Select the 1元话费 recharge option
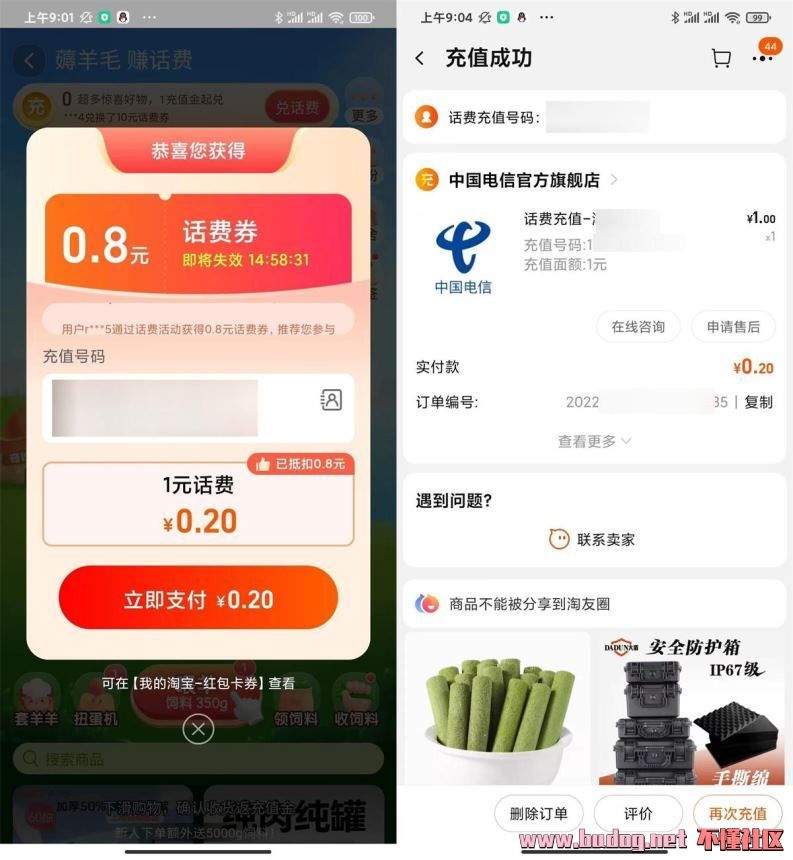Viewport: 793px width, 860px height. click(198, 504)
